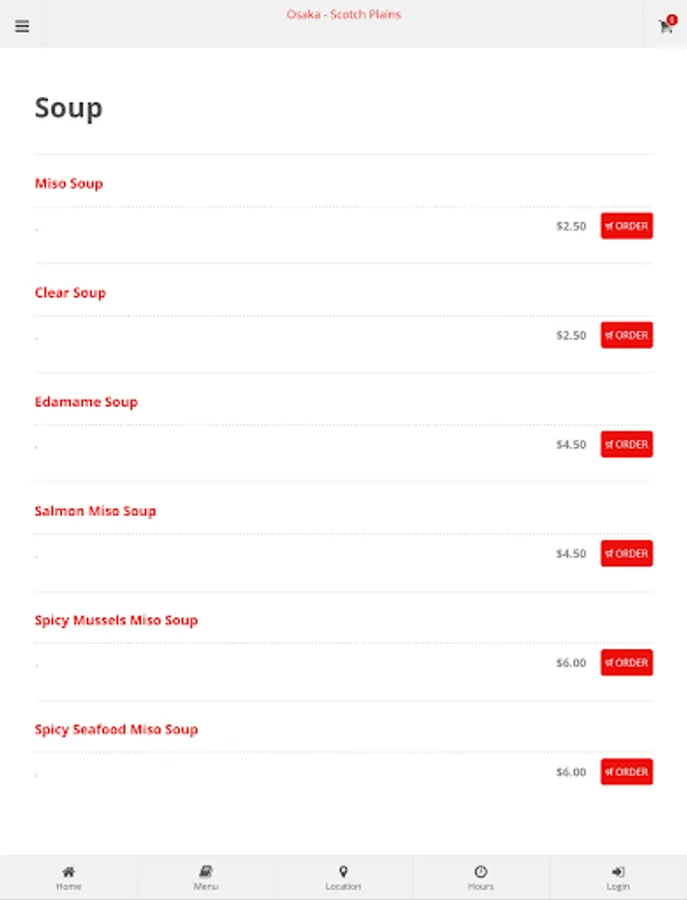
Task: View the Hours tab
Action: (x=481, y=878)
